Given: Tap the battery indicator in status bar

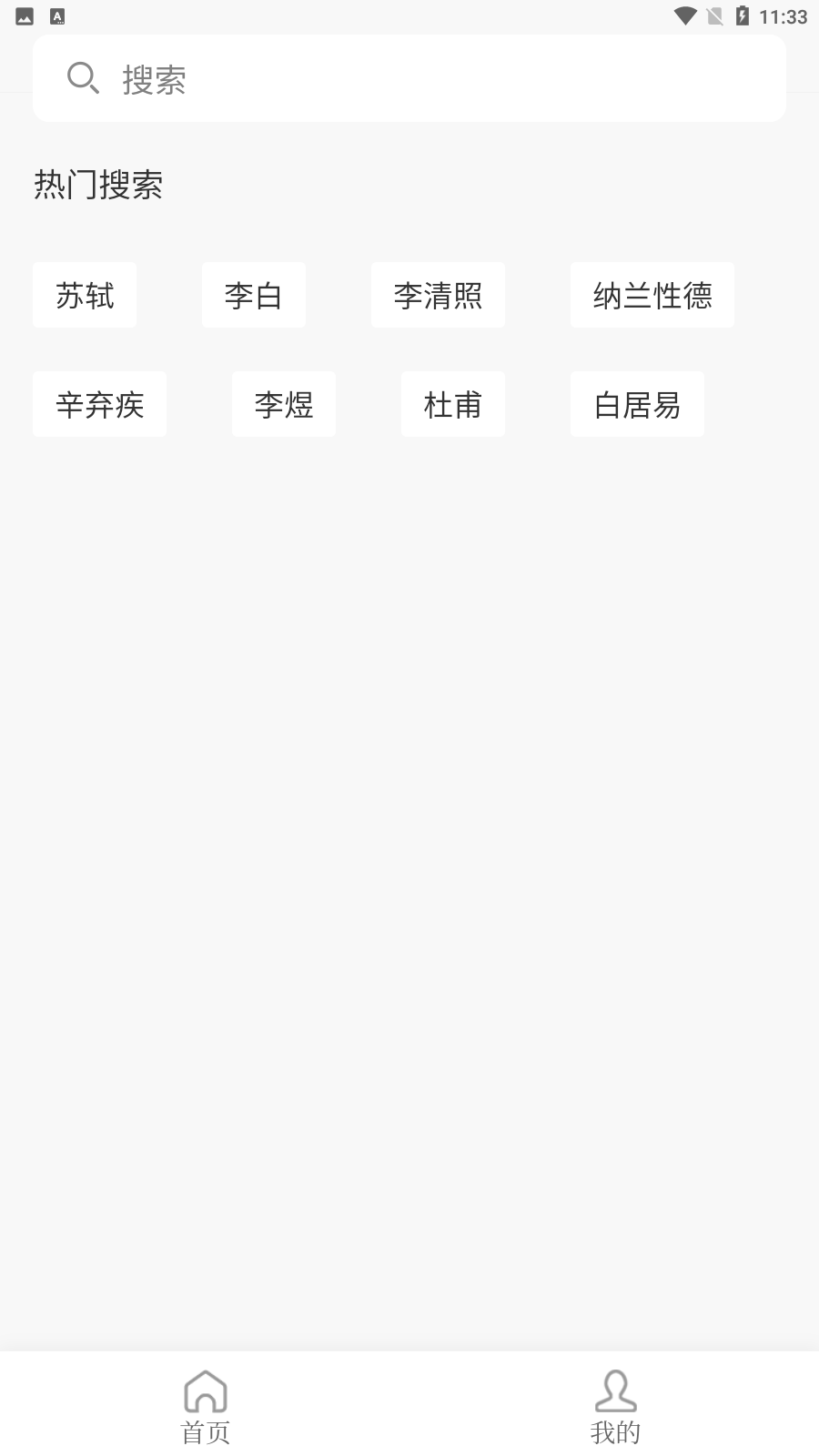Looking at the screenshot, I should 745,15.
